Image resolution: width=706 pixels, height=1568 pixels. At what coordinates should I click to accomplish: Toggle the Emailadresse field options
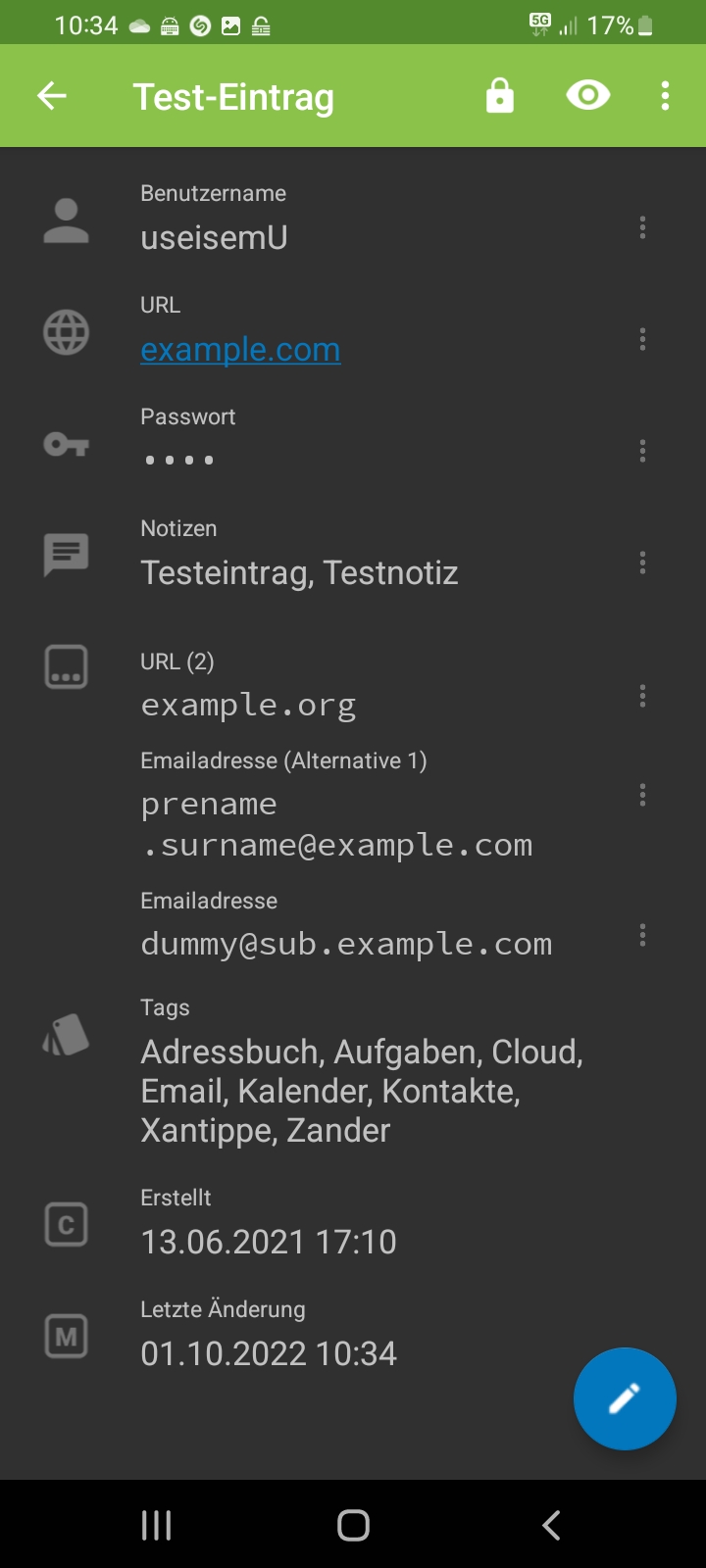coord(642,934)
